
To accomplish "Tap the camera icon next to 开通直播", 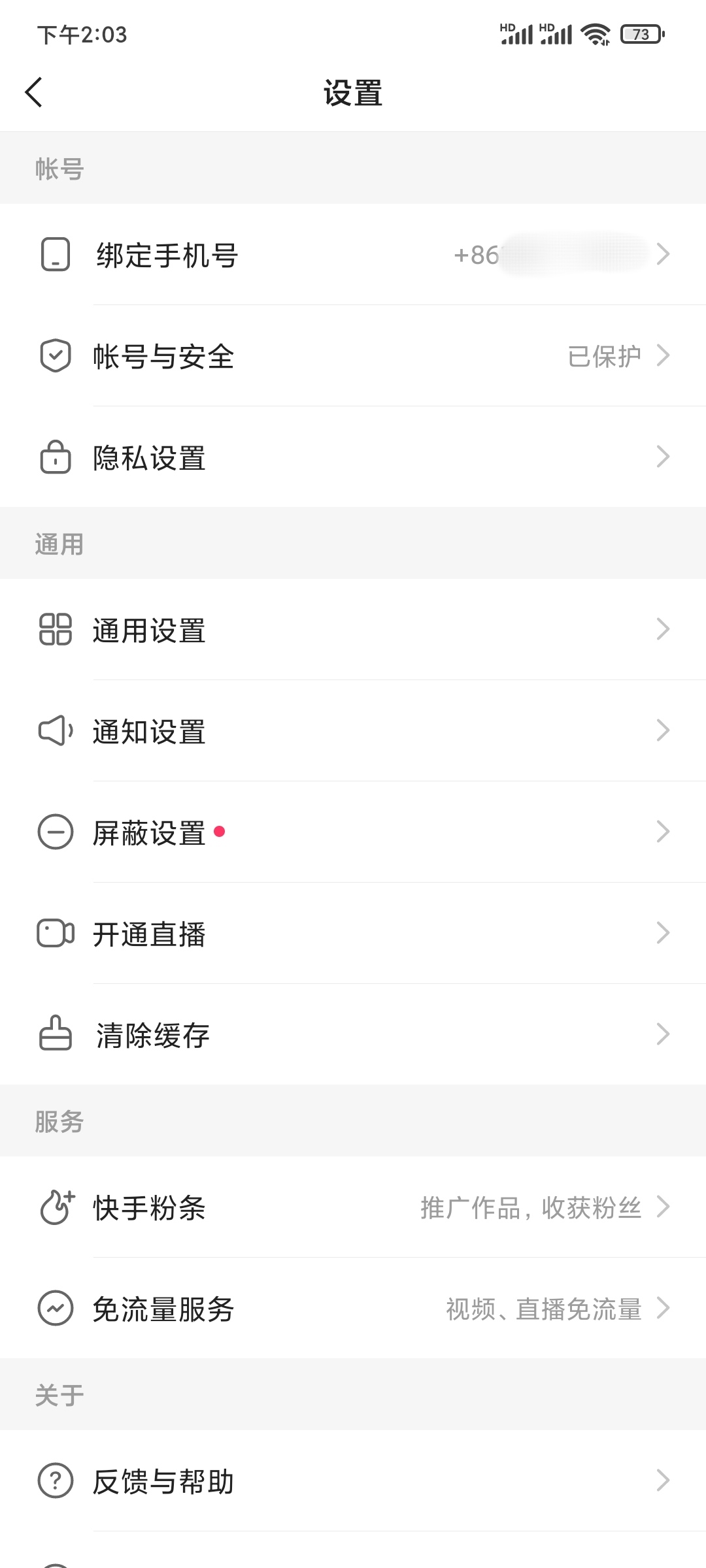I will (56, 935).
